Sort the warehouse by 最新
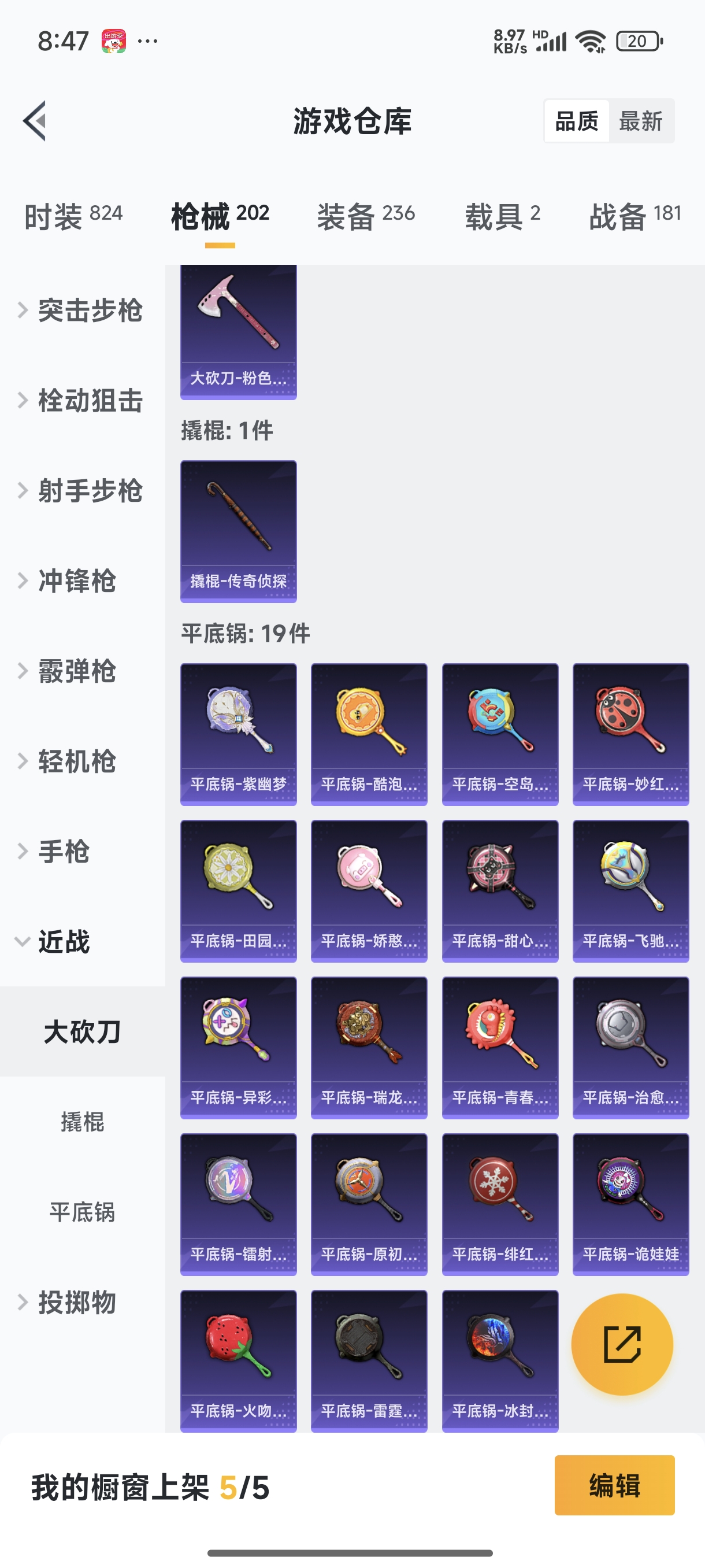Image resolution: width=705 pixels, height=1568 pixels. 640,121
